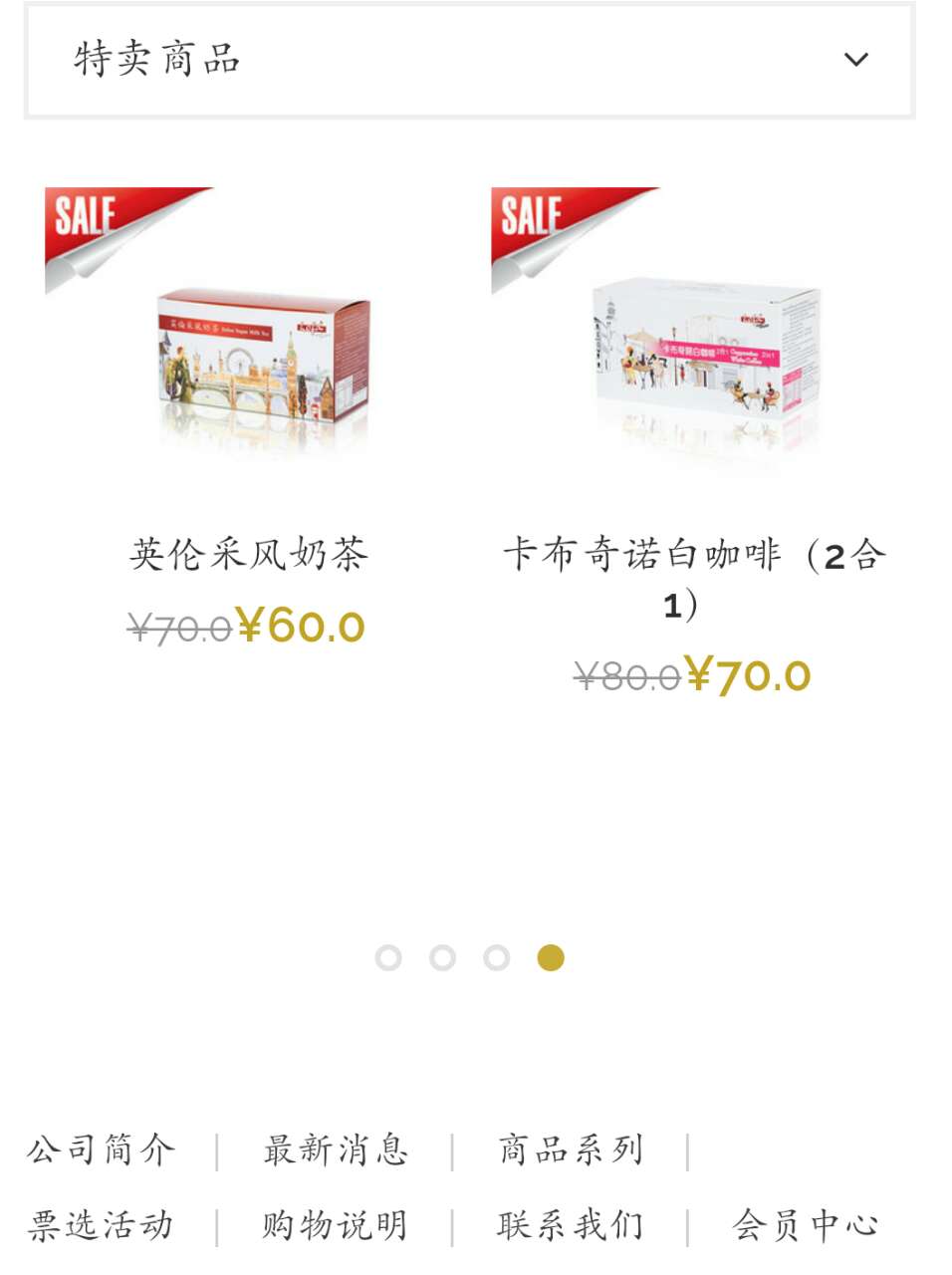This screenshot has height=1275, width=952.
Task: Open the 票选活动 footer link
Action: click(102, 1225)
